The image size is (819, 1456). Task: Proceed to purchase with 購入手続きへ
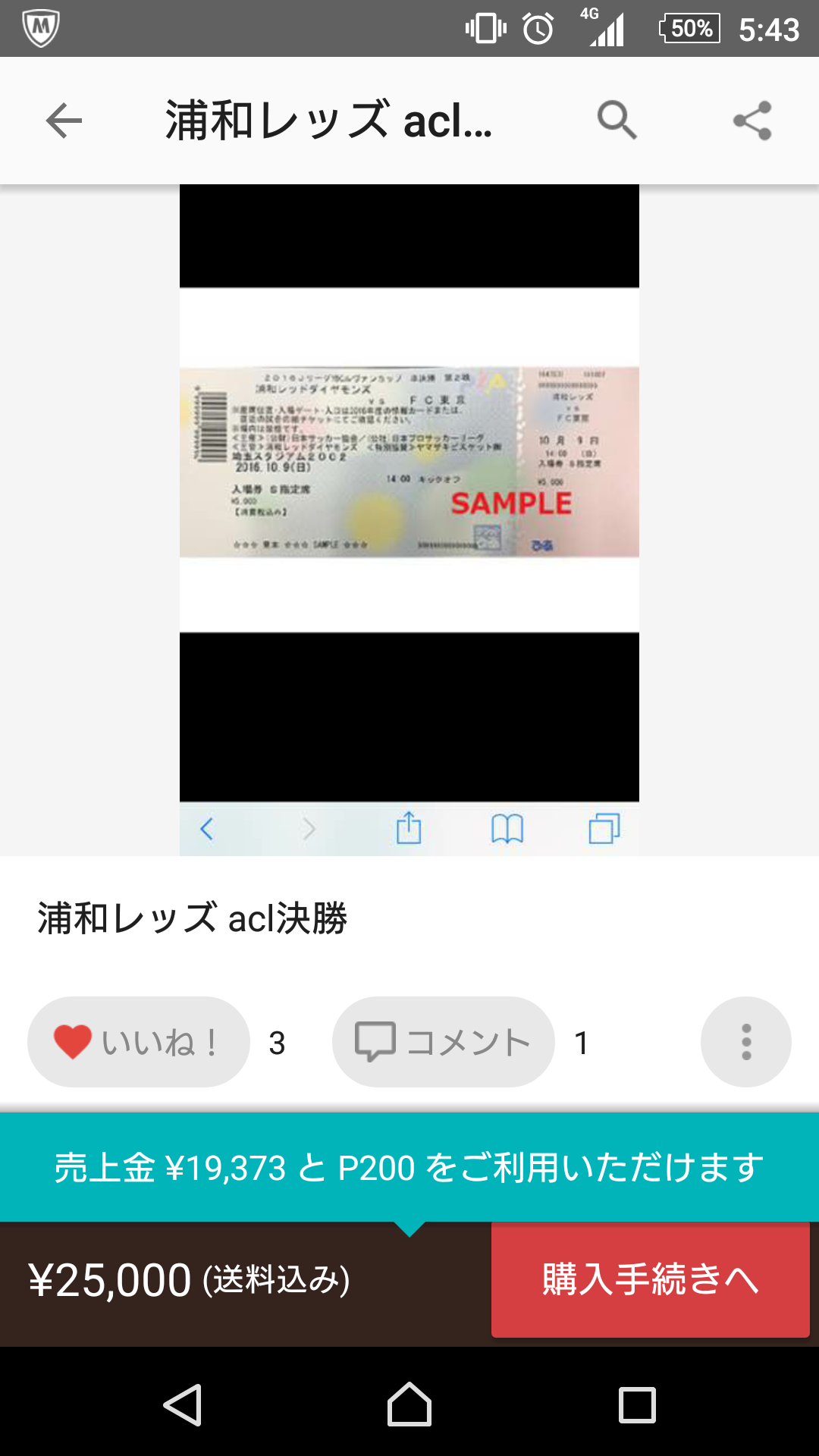pyautogui.click(x=650, y=1280)
